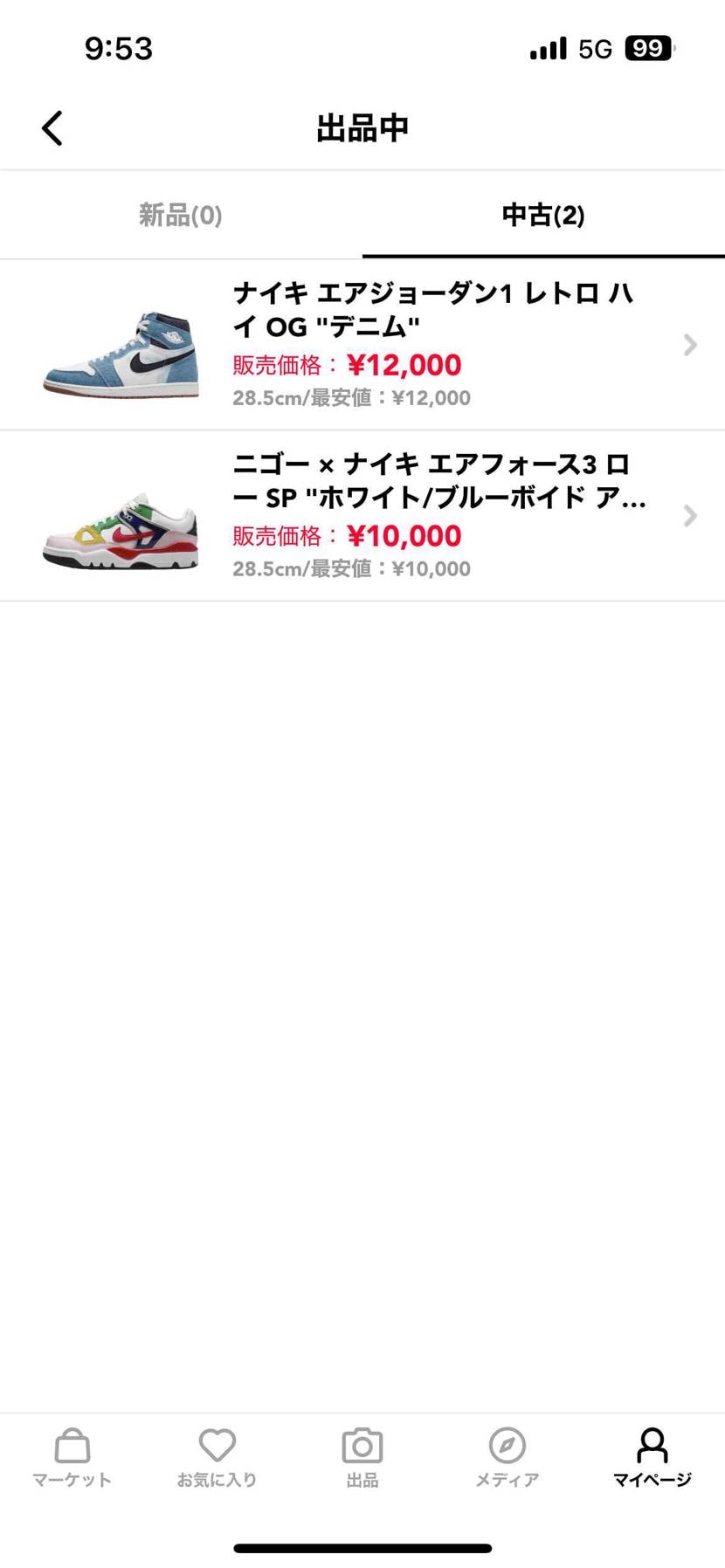Go to お気に入り favorites
The width and height of the screenshot is (725, 1568).
217,1457
